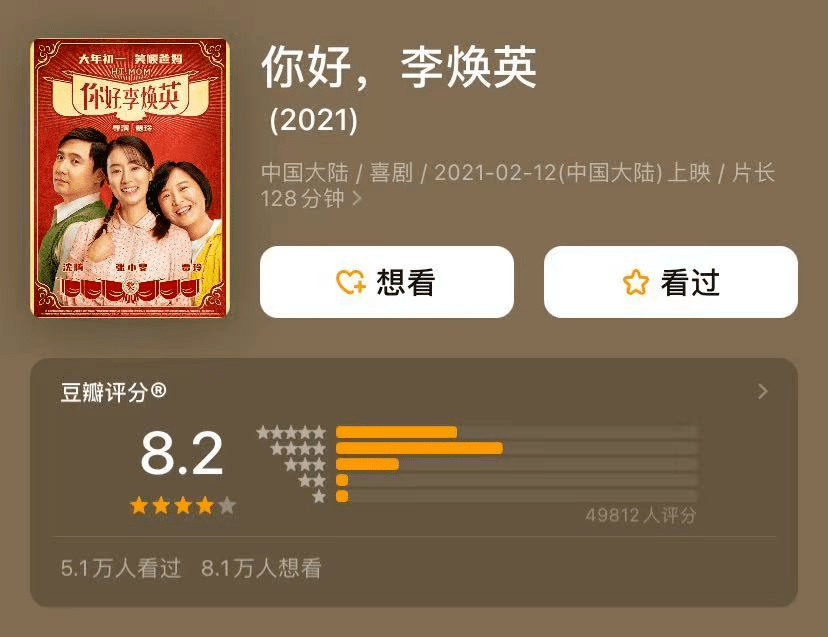
Task: Open the 豆瓣评分 rating details chevron
Action: click(763, 392)
